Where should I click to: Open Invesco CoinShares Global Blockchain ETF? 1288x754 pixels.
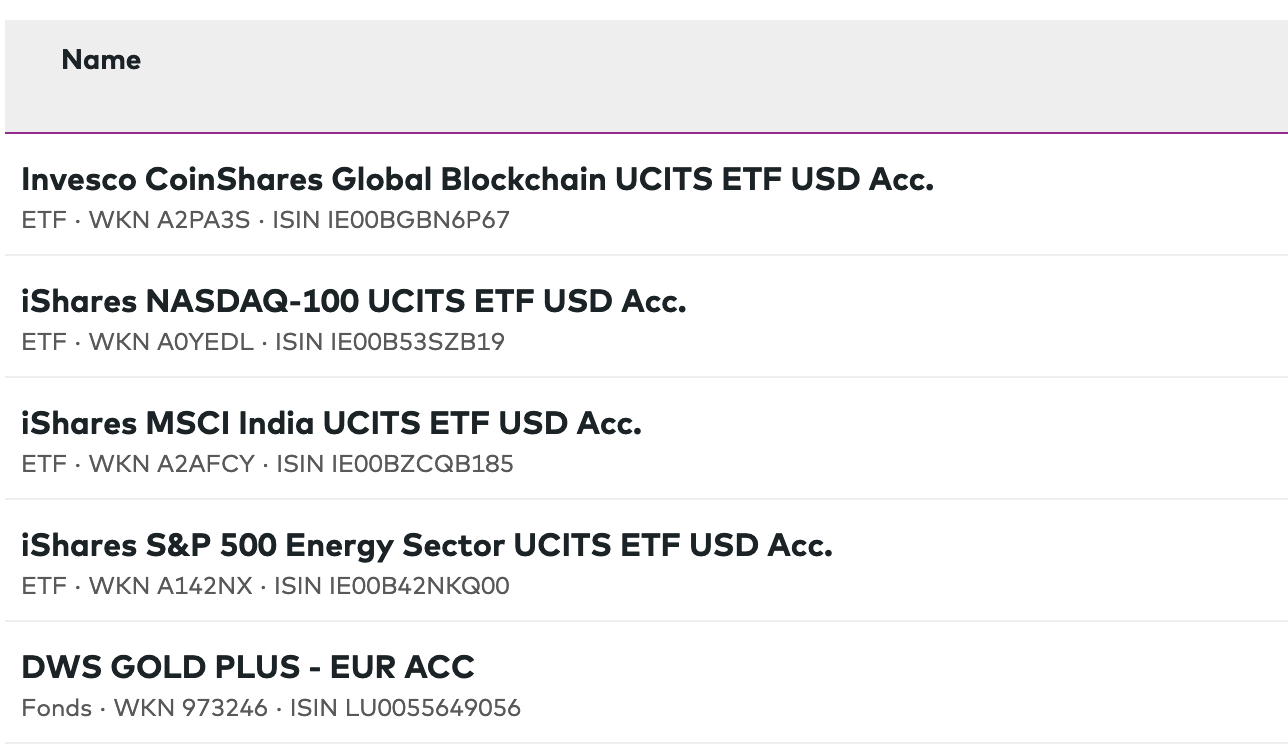(477, 180)
